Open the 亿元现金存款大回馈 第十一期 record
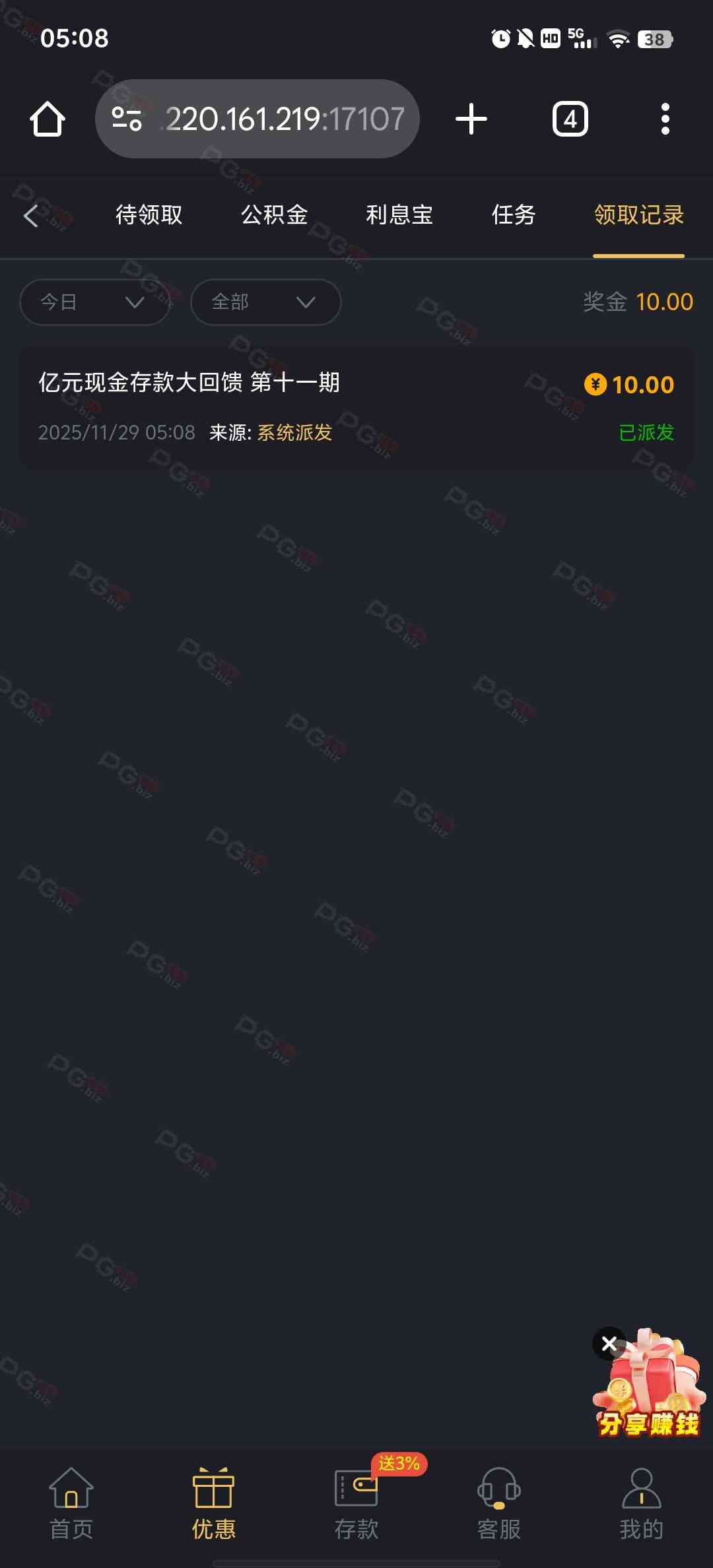Screen dimensions: 713x1568 click(356, 407)
